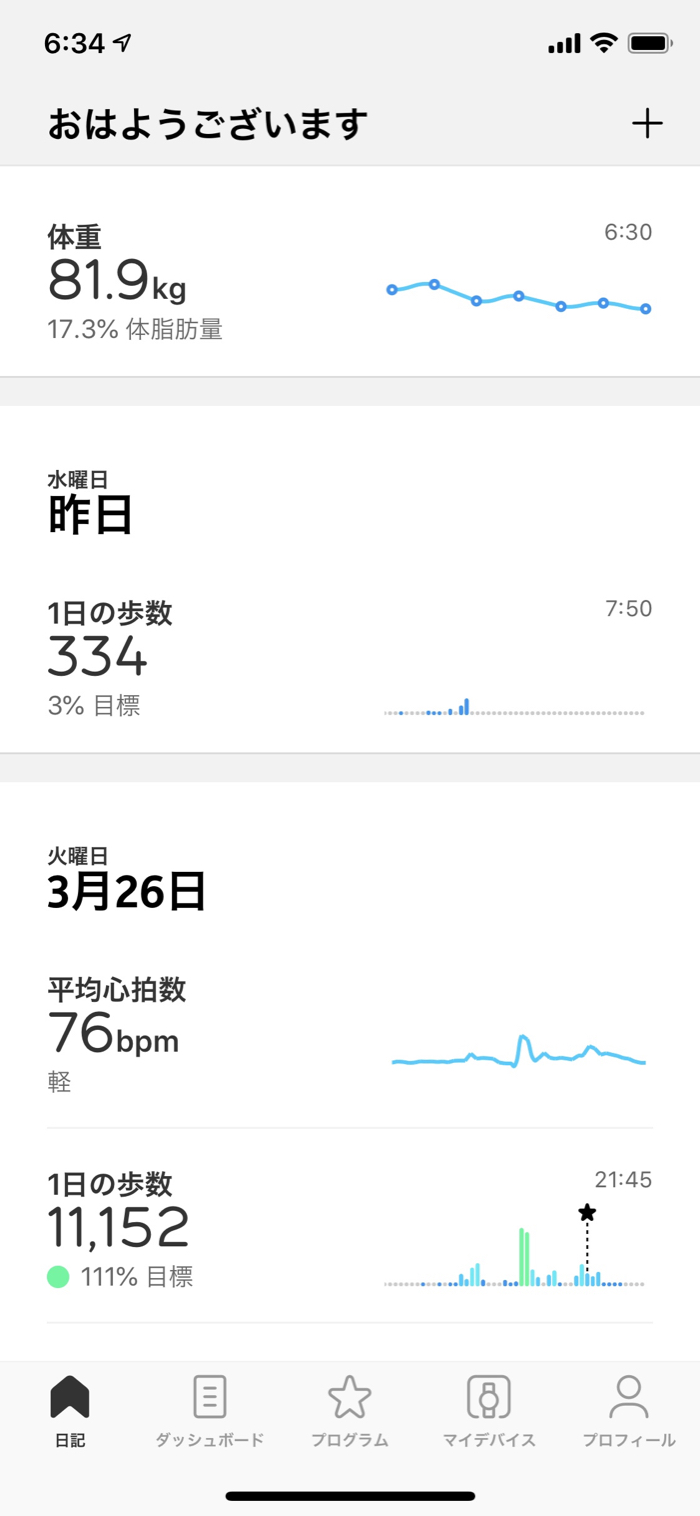Image resolution: width=700 pixels, height=1516 pixels.
Task: Go to the プログラム tab
Action: click(349, 1410)
